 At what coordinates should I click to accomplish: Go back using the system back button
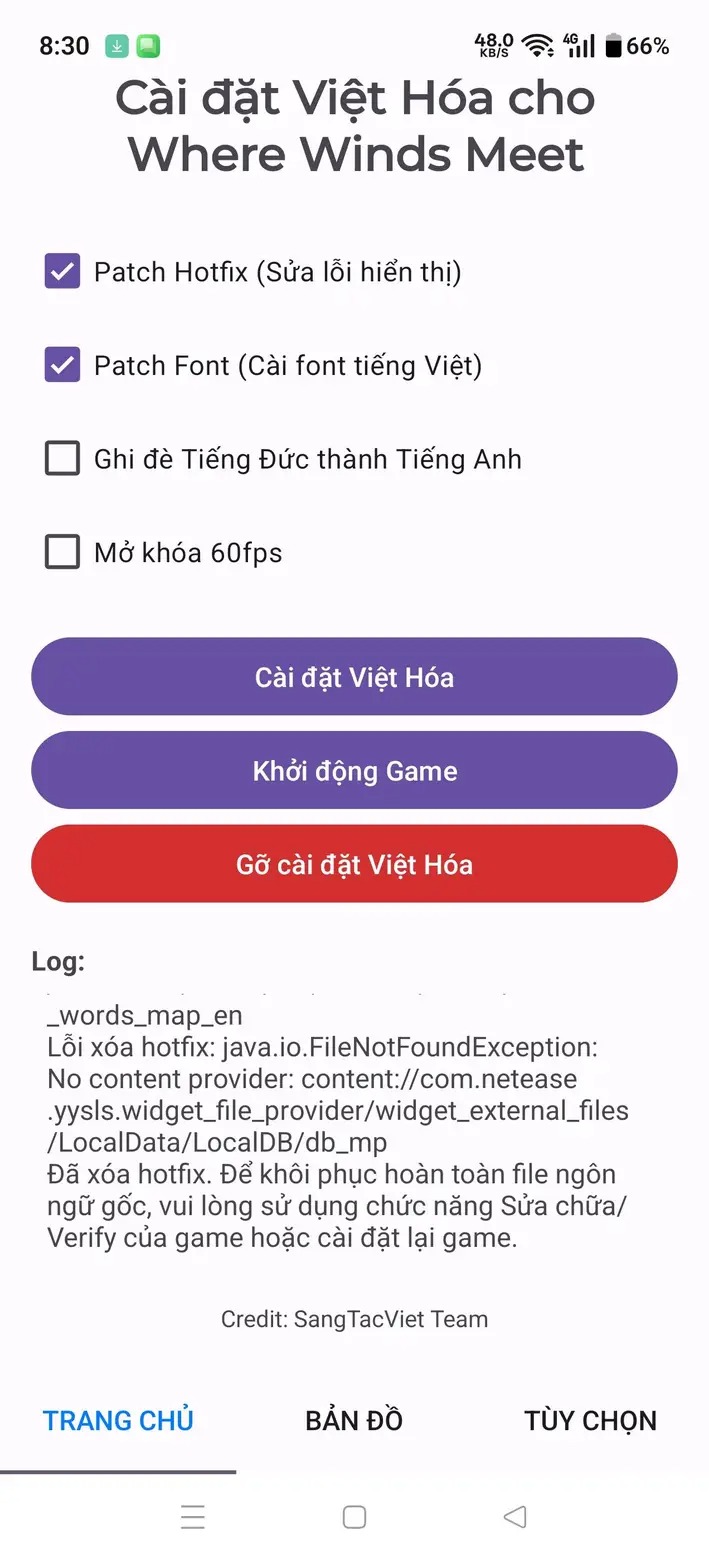(515, 1517)
